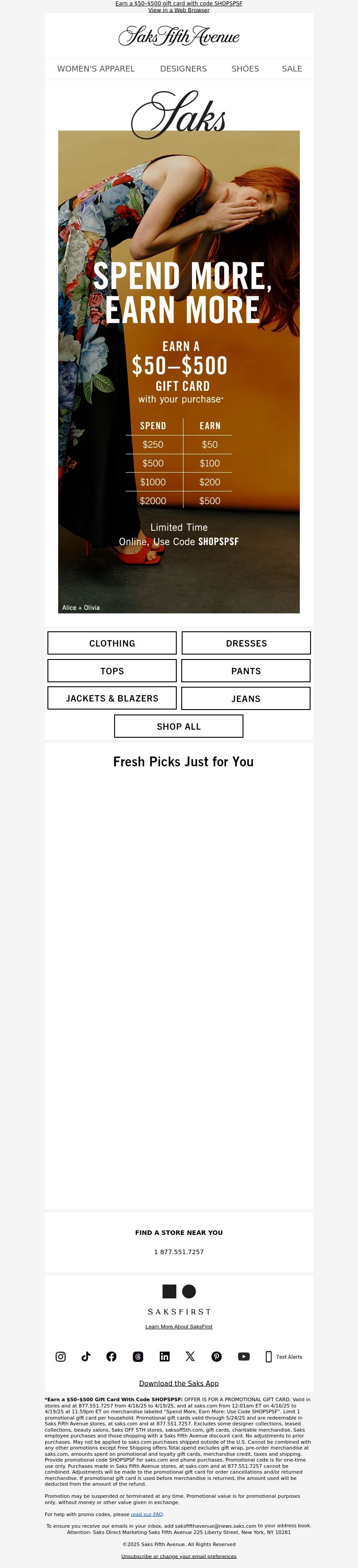This screenshot has height=1568, width=358.
Task: Open the Designers category
Action: [183, 69]
